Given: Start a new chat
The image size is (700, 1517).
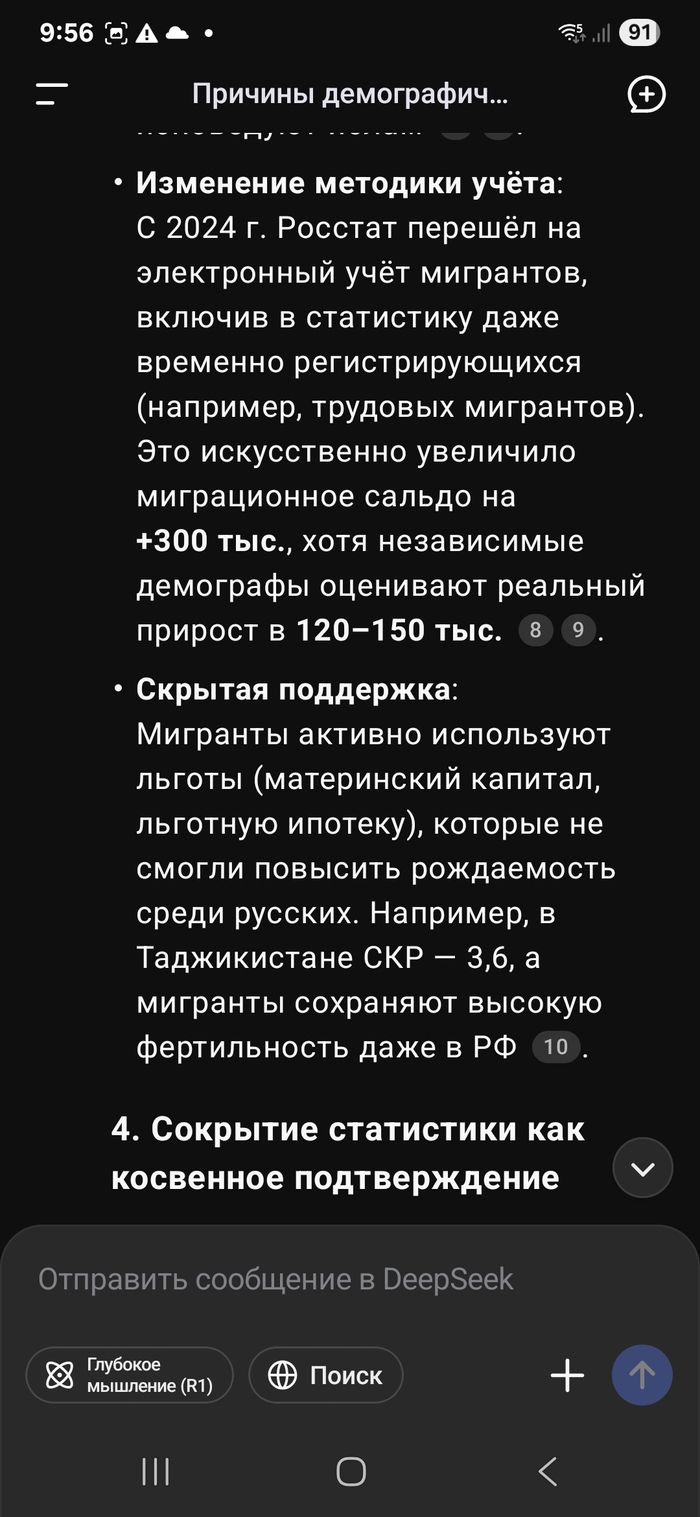Looking at the screenshot, I should tap(646, 95).
